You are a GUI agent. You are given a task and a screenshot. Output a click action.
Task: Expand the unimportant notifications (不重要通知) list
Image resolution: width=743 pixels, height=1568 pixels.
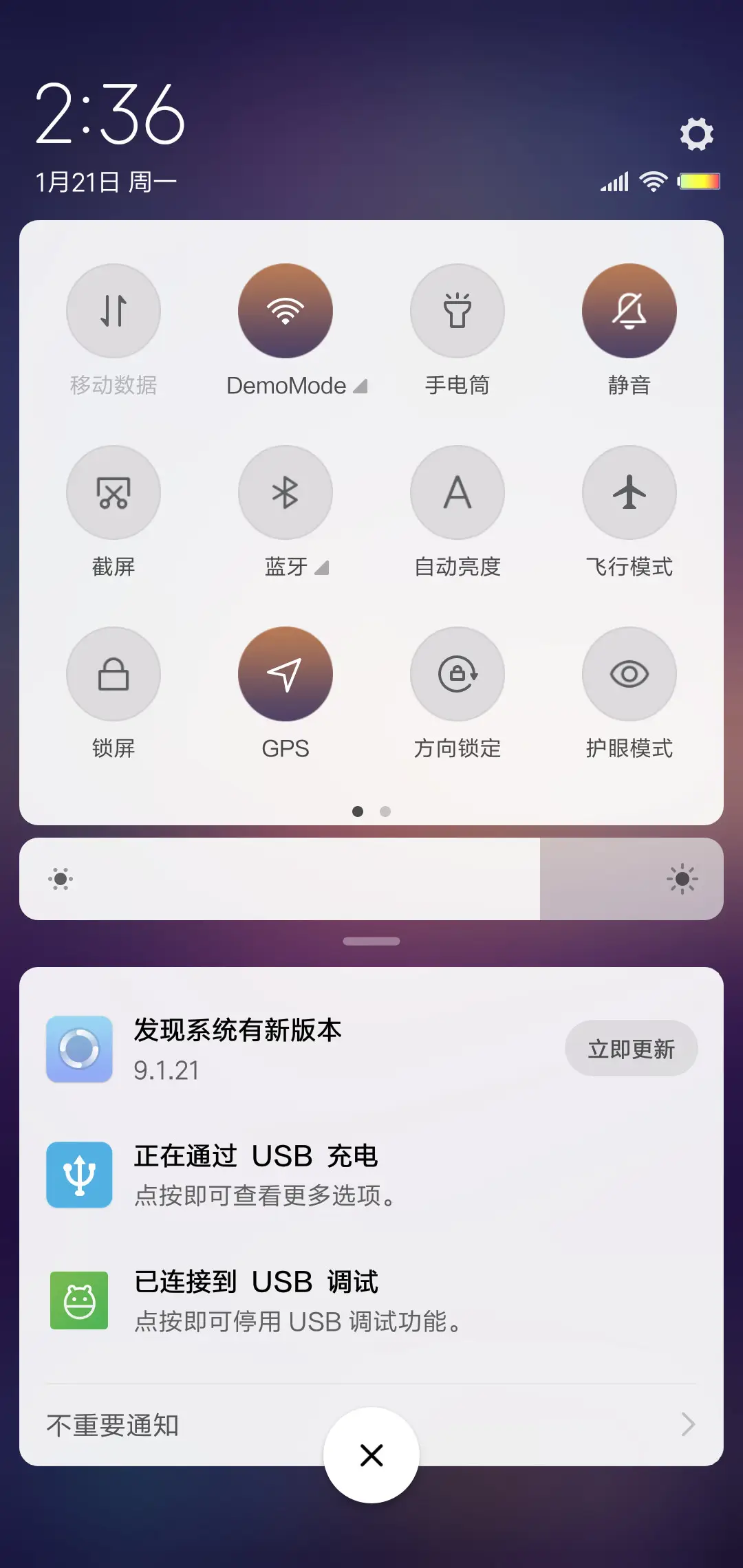click(x=688, y=1424)
